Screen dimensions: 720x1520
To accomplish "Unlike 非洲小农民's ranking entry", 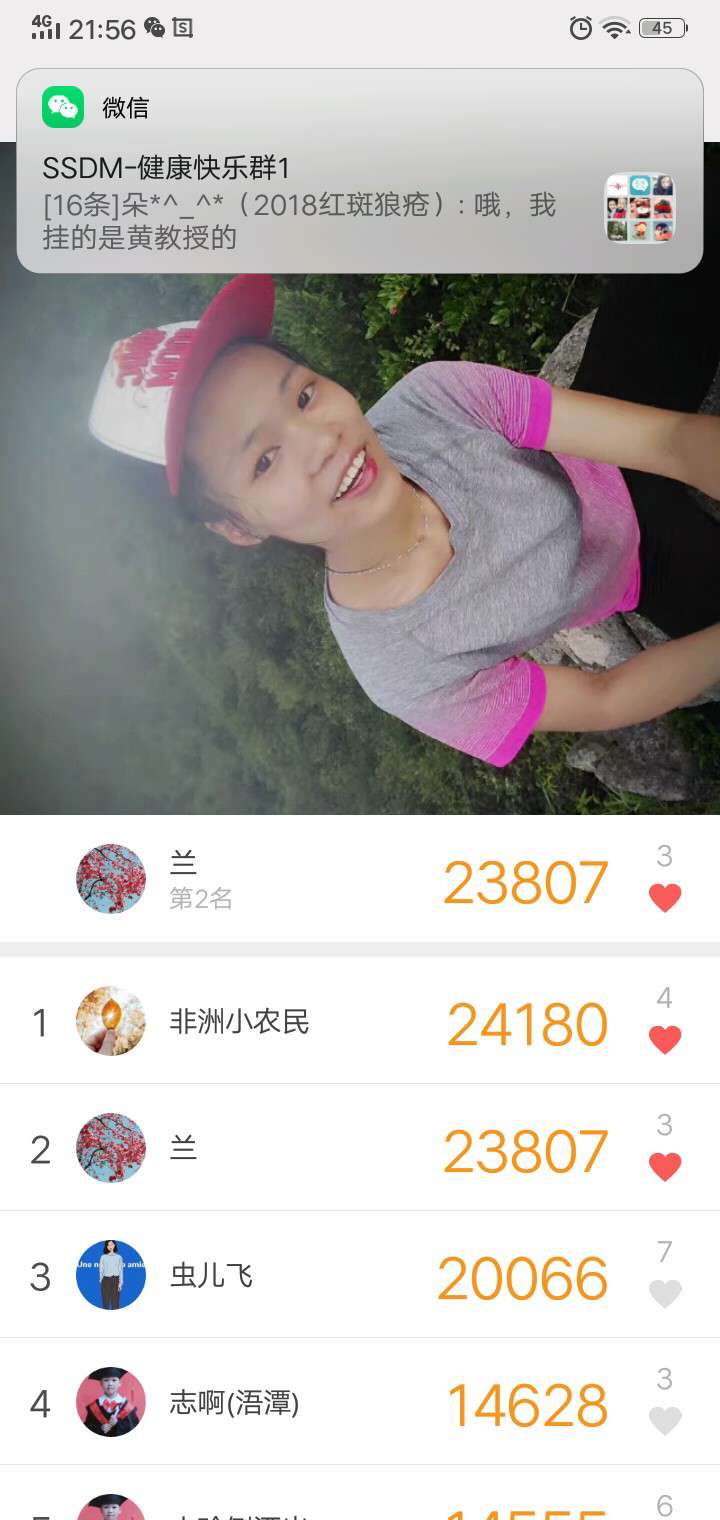I will click(663, 1040).
